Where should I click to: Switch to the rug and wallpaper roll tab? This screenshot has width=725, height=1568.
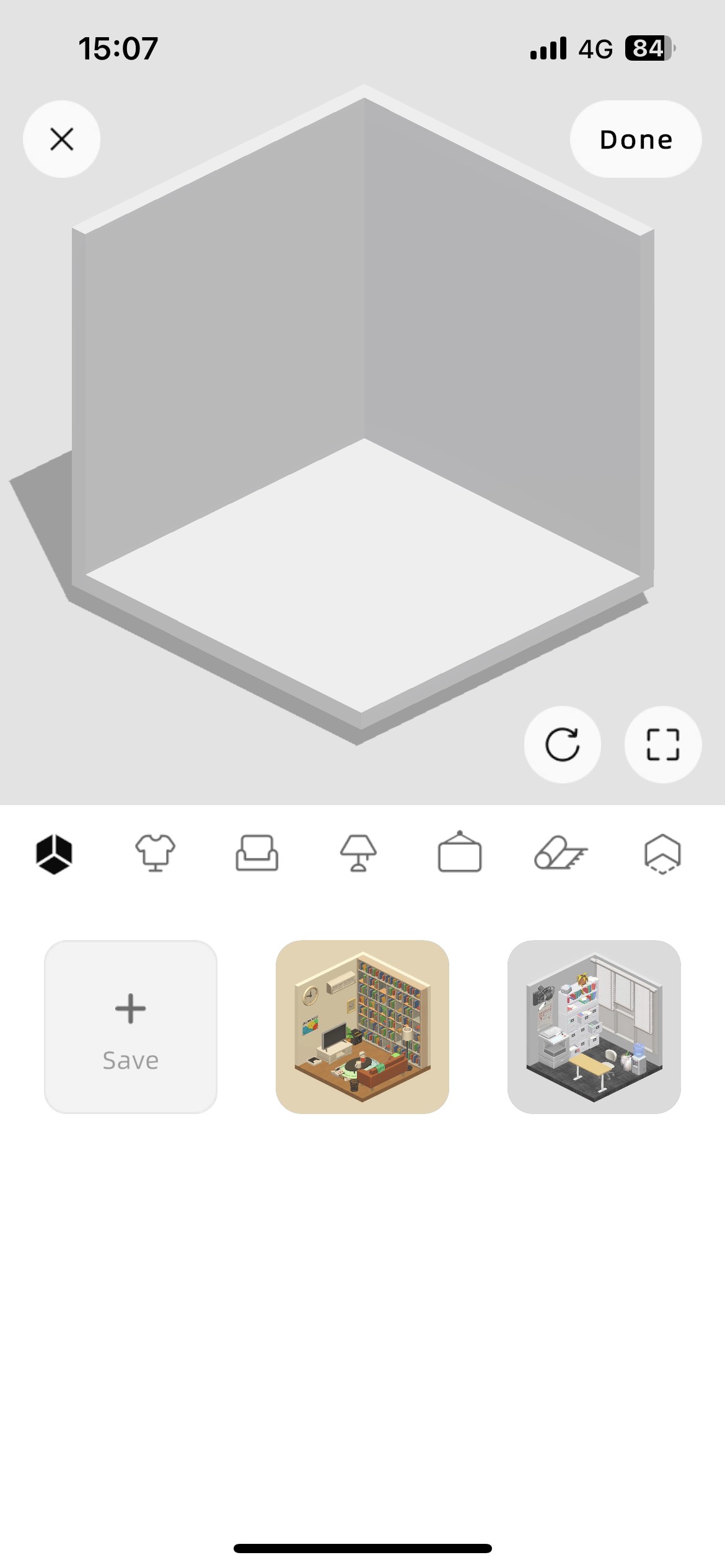tap(561, 854)
